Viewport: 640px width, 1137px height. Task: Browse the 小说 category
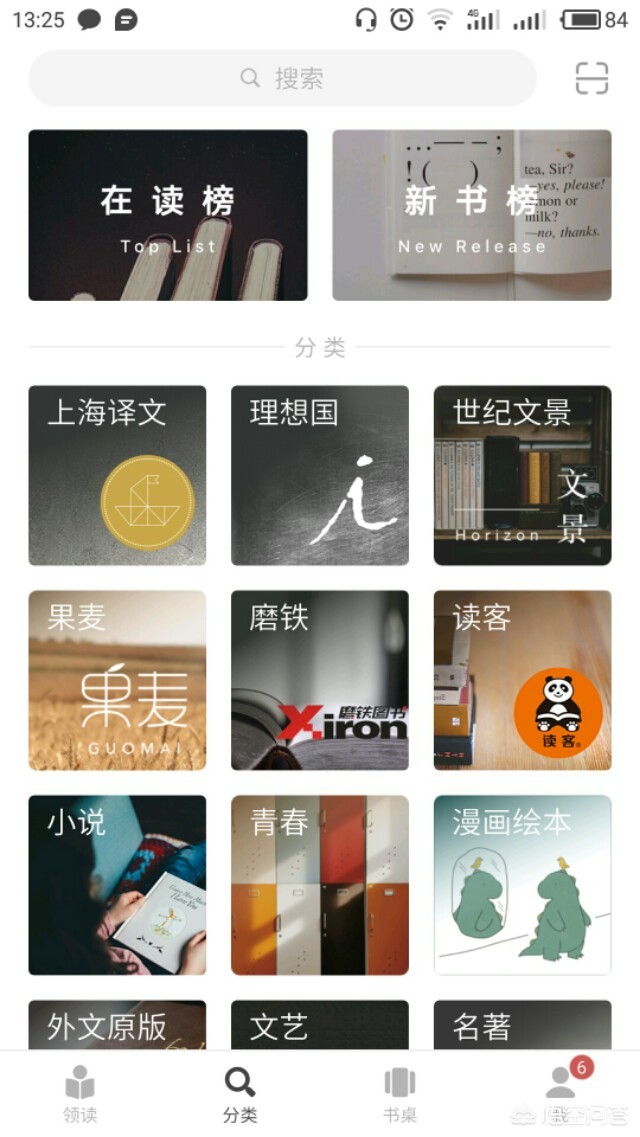[x=117, y=885]
